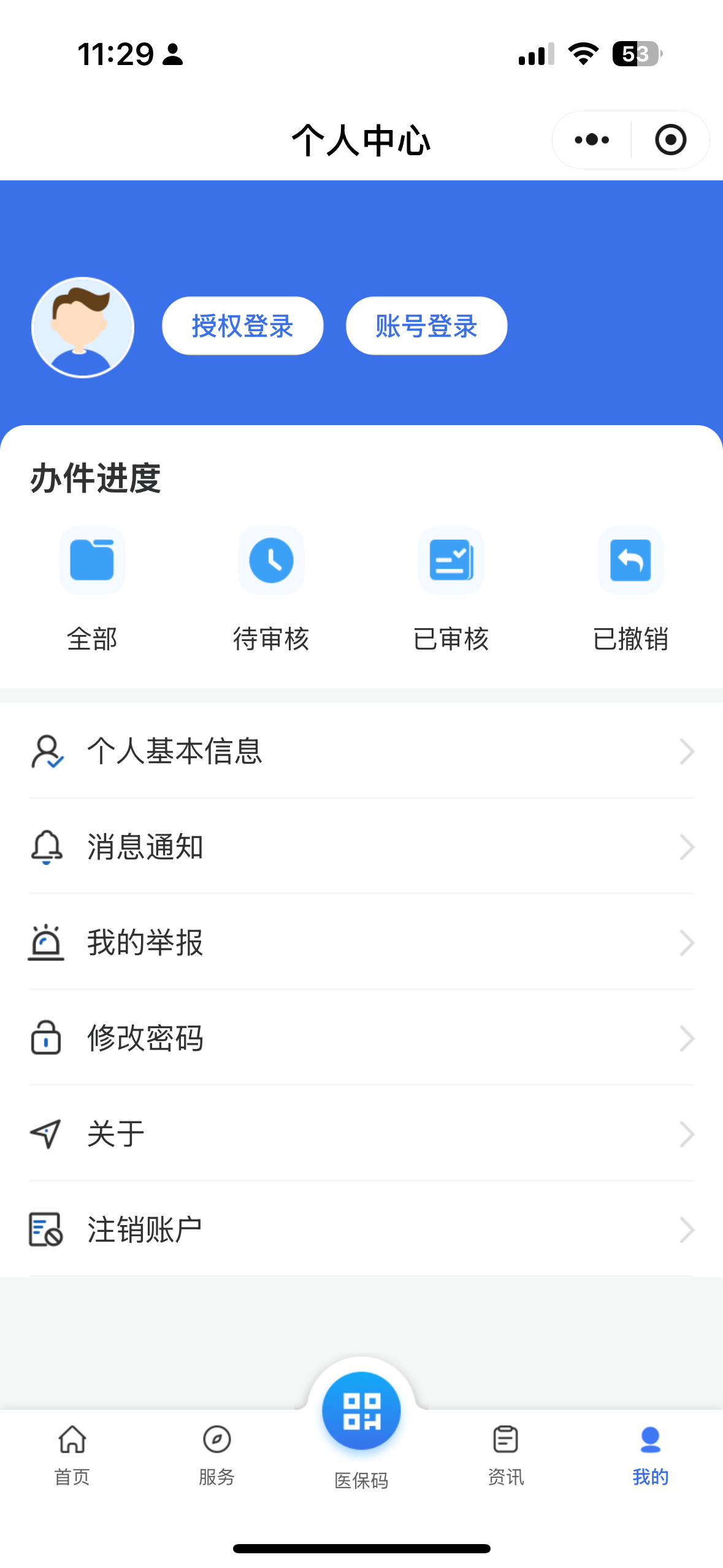This screenshot has width=723, height=1568.
Task: Open the 全部 folder icon
Action: 92,560
